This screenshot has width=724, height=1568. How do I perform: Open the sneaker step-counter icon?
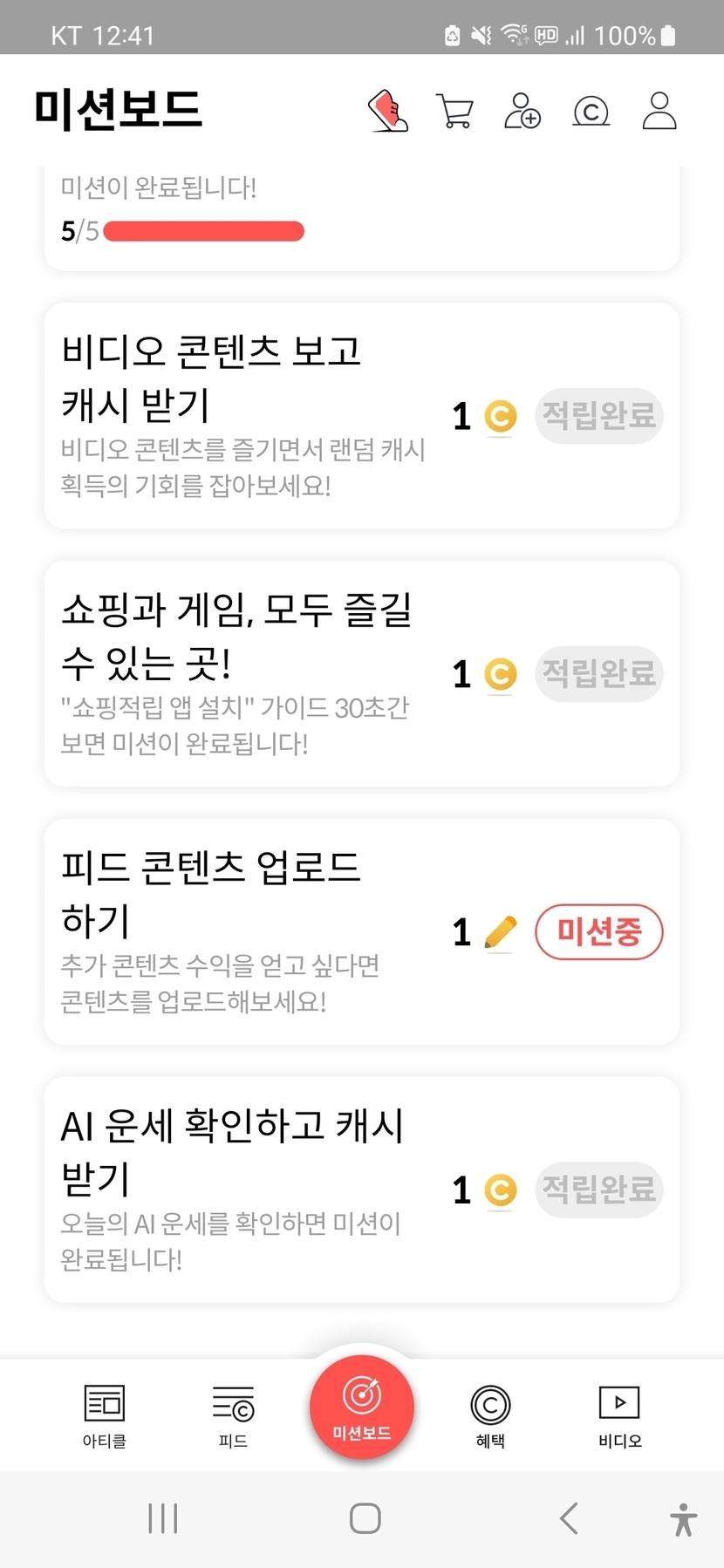point(388,111)
